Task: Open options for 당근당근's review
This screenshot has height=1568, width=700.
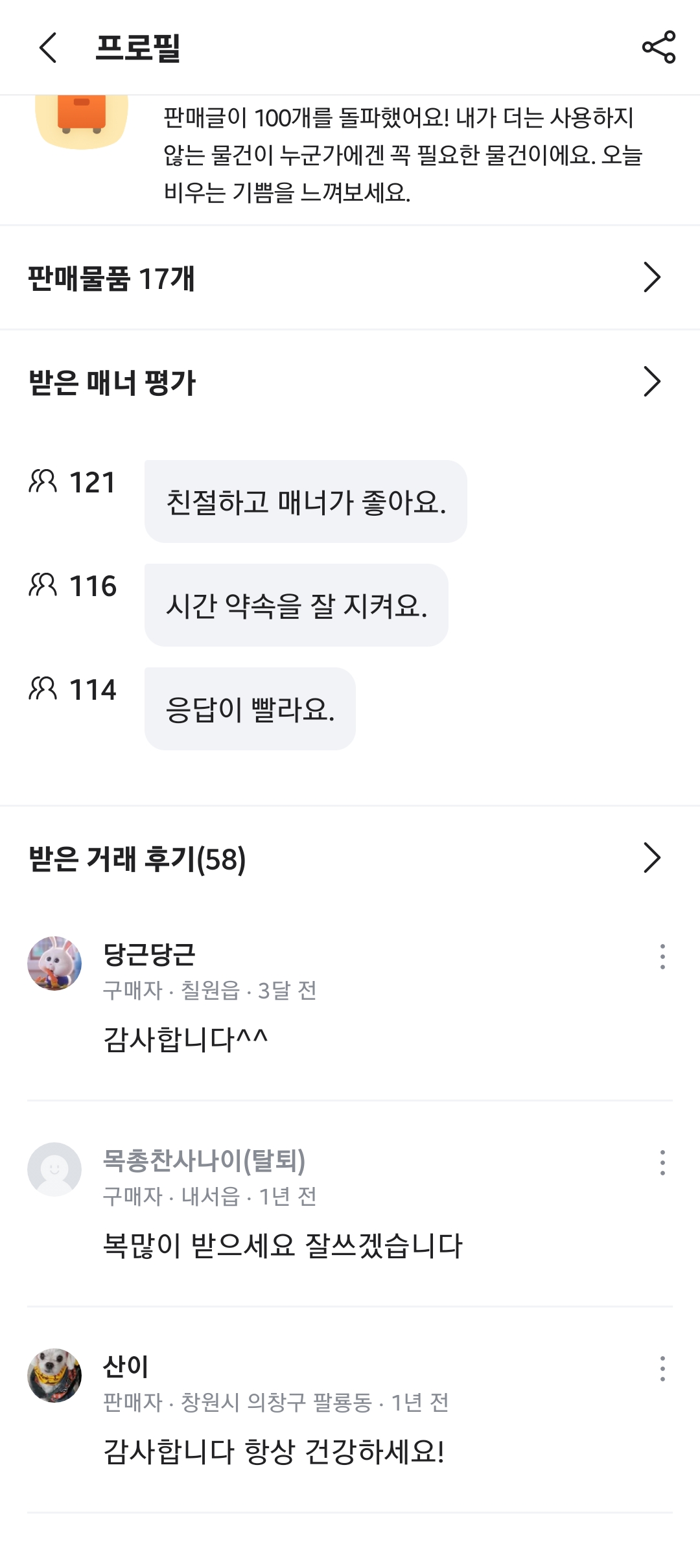Action: tap(662, 956)
